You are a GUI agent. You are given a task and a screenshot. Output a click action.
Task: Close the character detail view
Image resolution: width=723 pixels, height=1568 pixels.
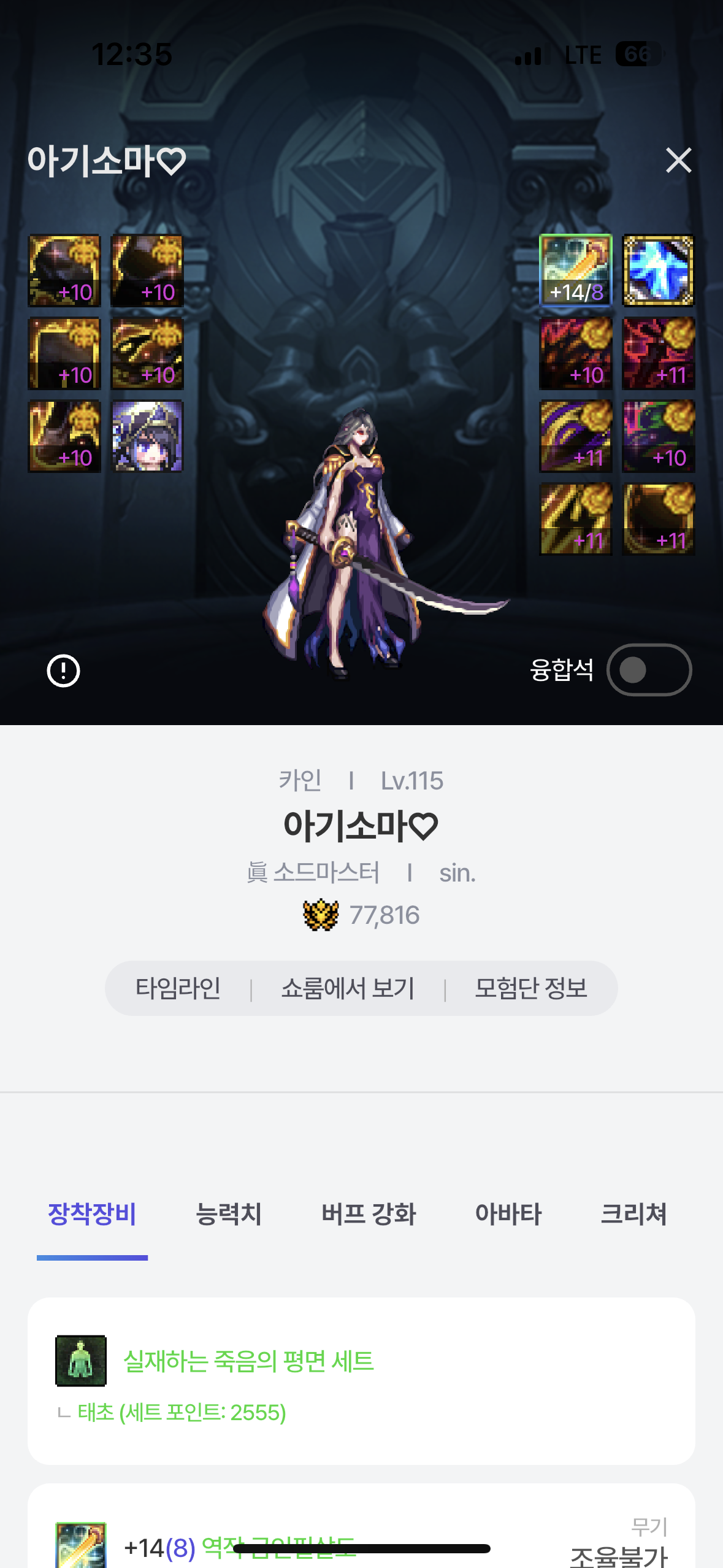[678, 161]
